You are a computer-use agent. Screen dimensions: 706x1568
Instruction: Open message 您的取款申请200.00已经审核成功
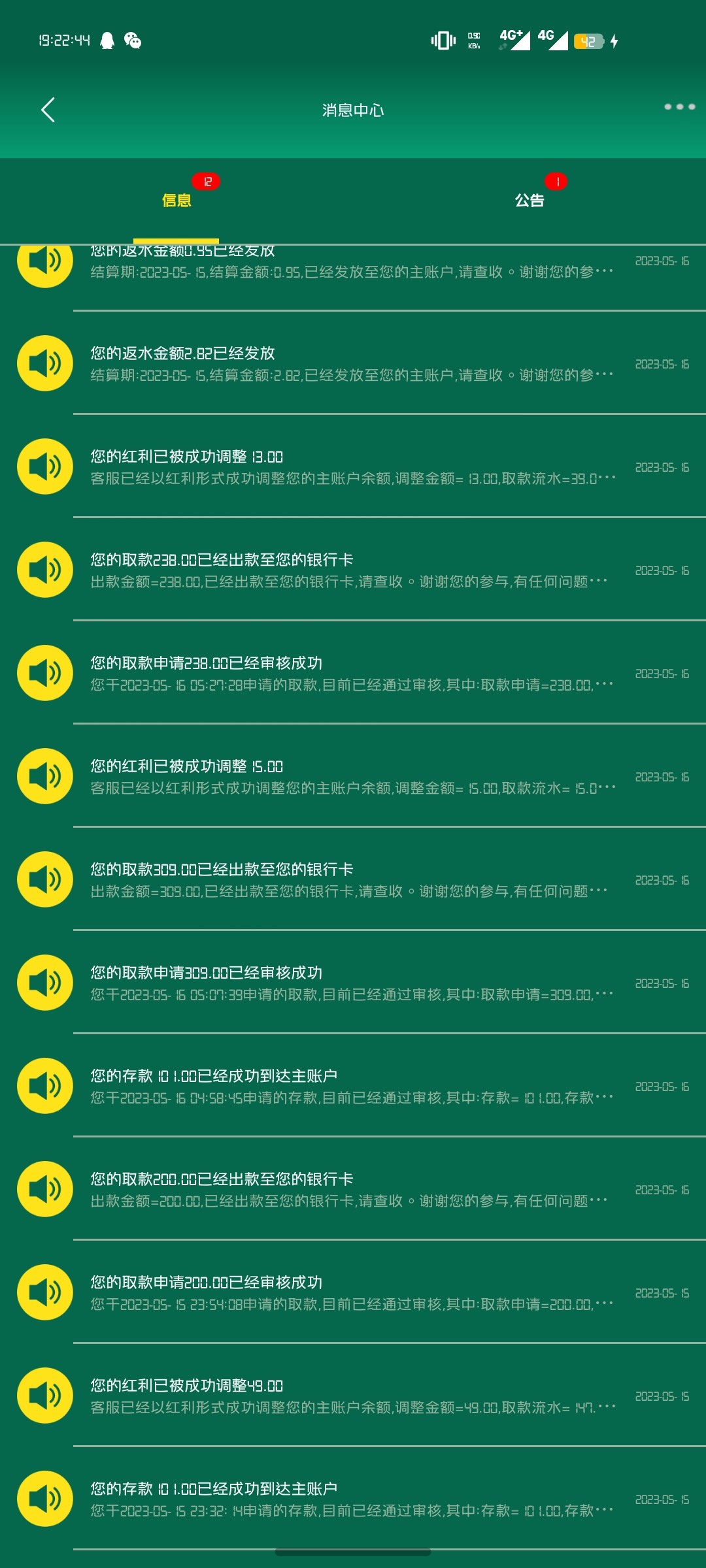353,1293
